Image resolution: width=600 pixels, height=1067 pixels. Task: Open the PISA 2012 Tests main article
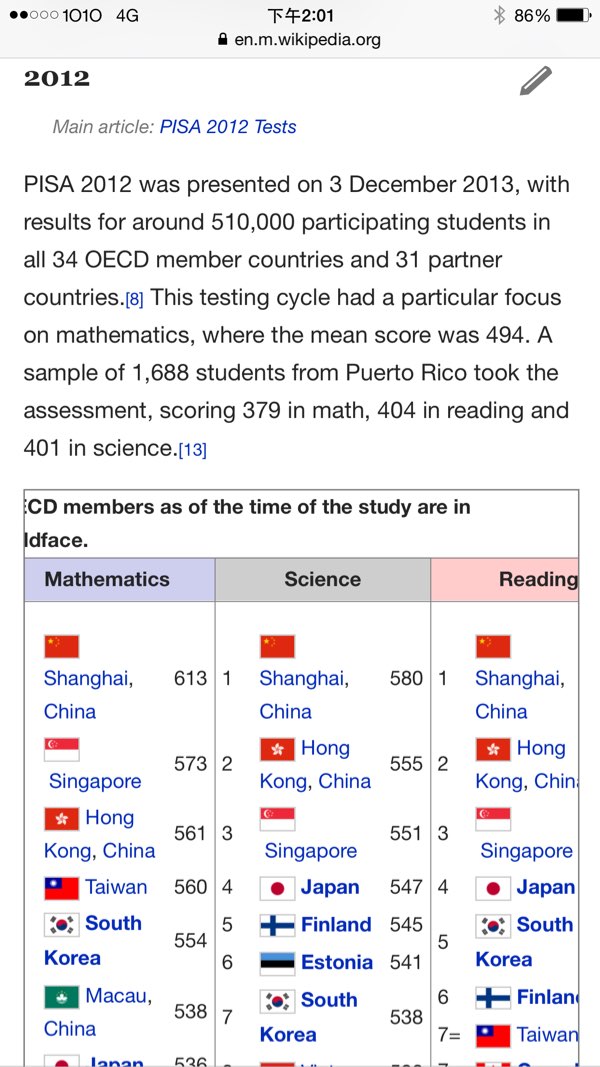(228, 127)
